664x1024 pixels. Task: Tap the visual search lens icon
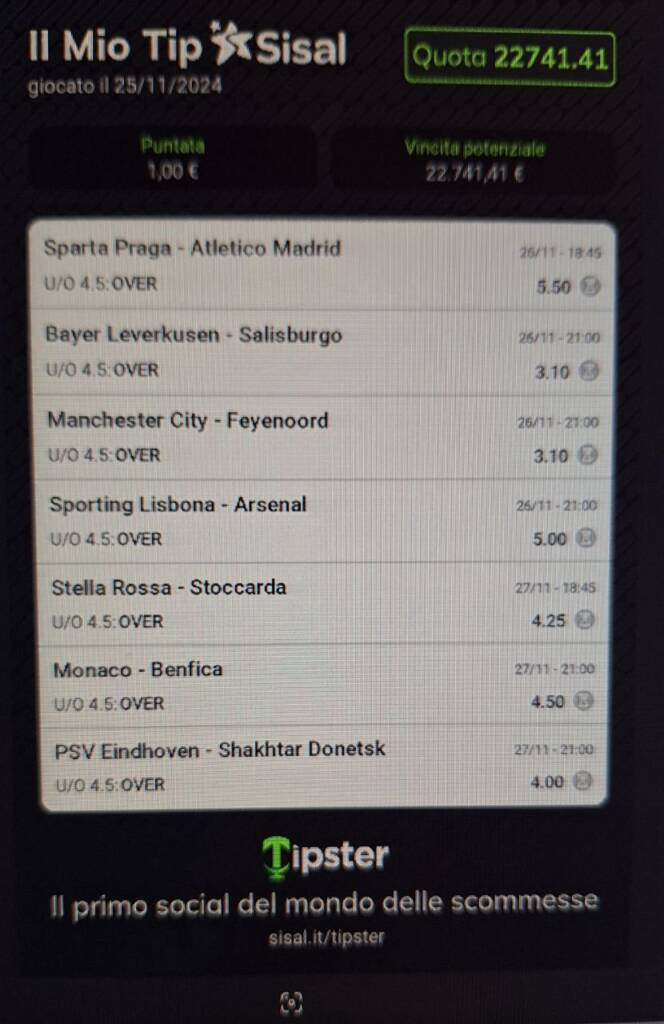click(291, 1003)
